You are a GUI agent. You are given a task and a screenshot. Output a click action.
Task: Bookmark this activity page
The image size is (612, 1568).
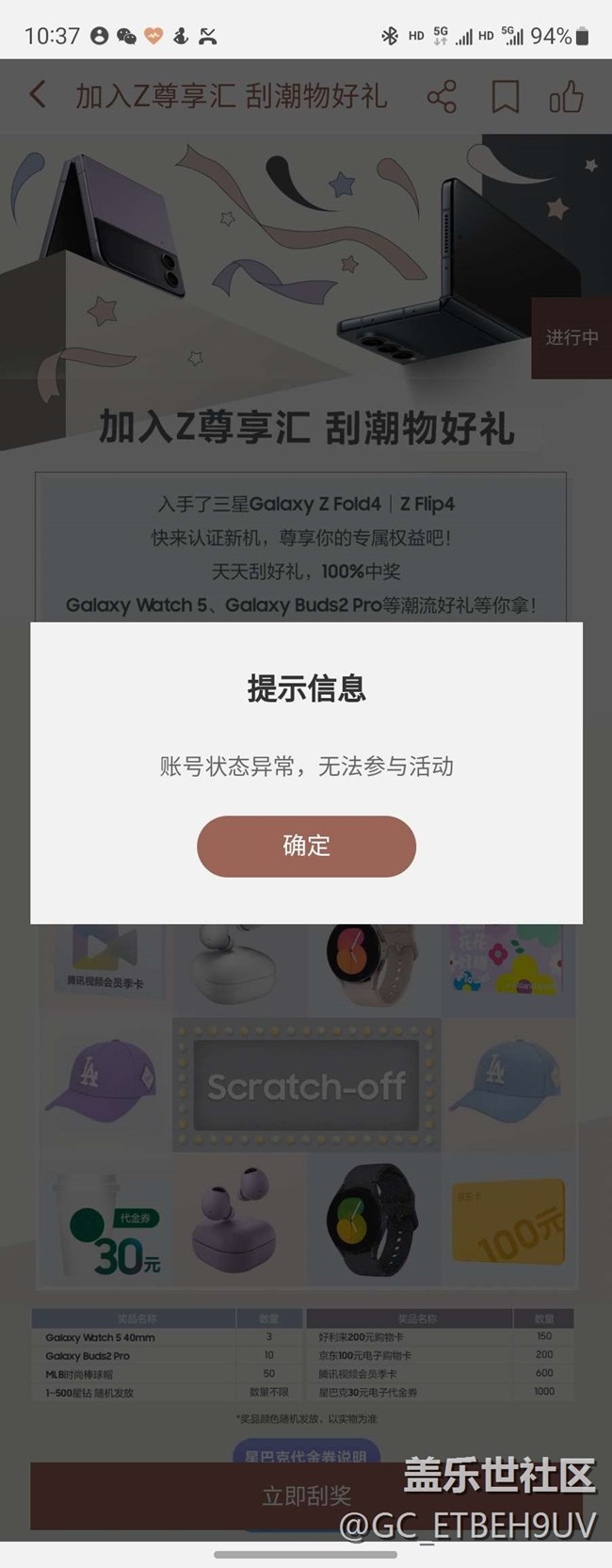(505, 97)
